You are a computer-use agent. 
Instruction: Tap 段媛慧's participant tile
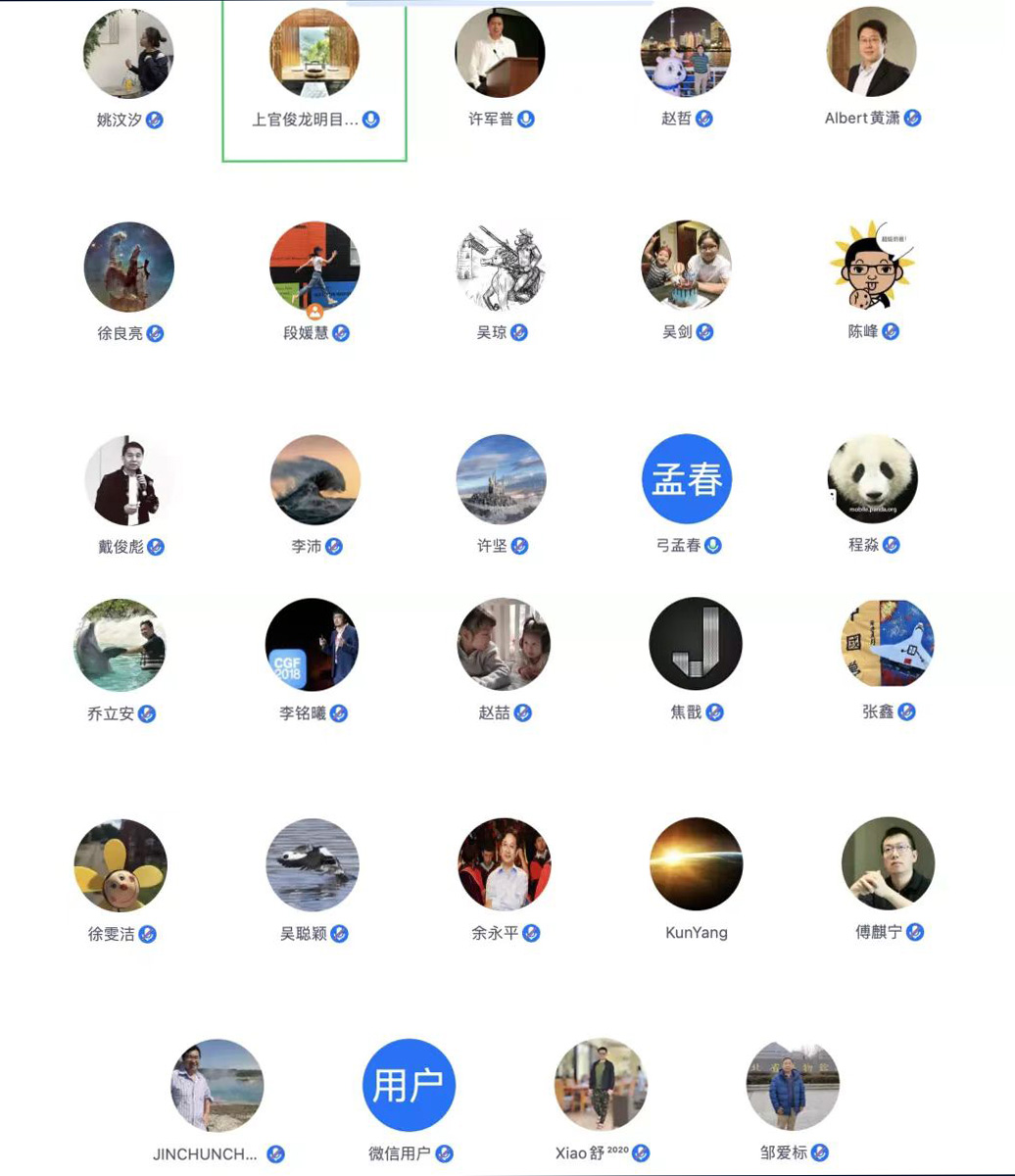click(x=314, y=267)
